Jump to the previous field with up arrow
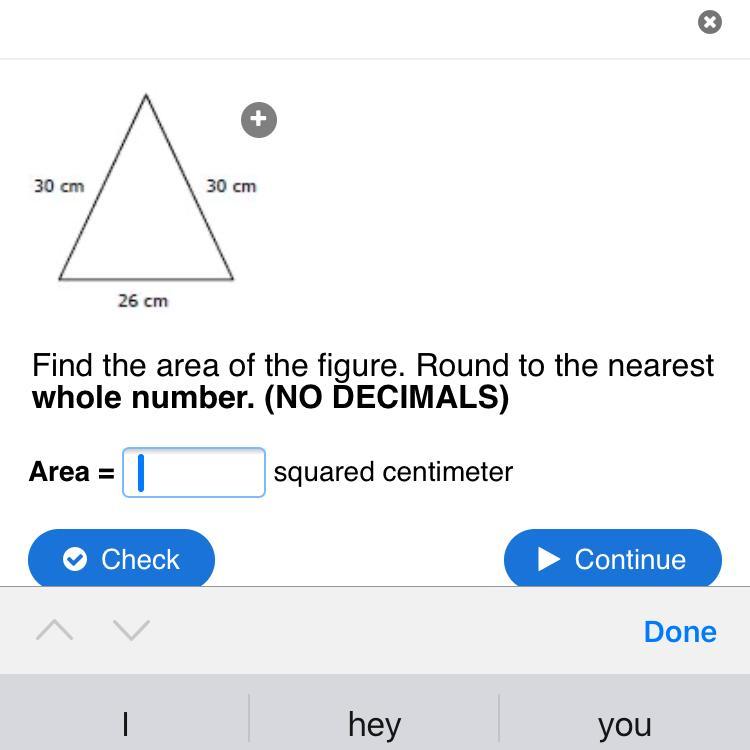The height and width of the screenshot is (750, 750). point(55,630)
